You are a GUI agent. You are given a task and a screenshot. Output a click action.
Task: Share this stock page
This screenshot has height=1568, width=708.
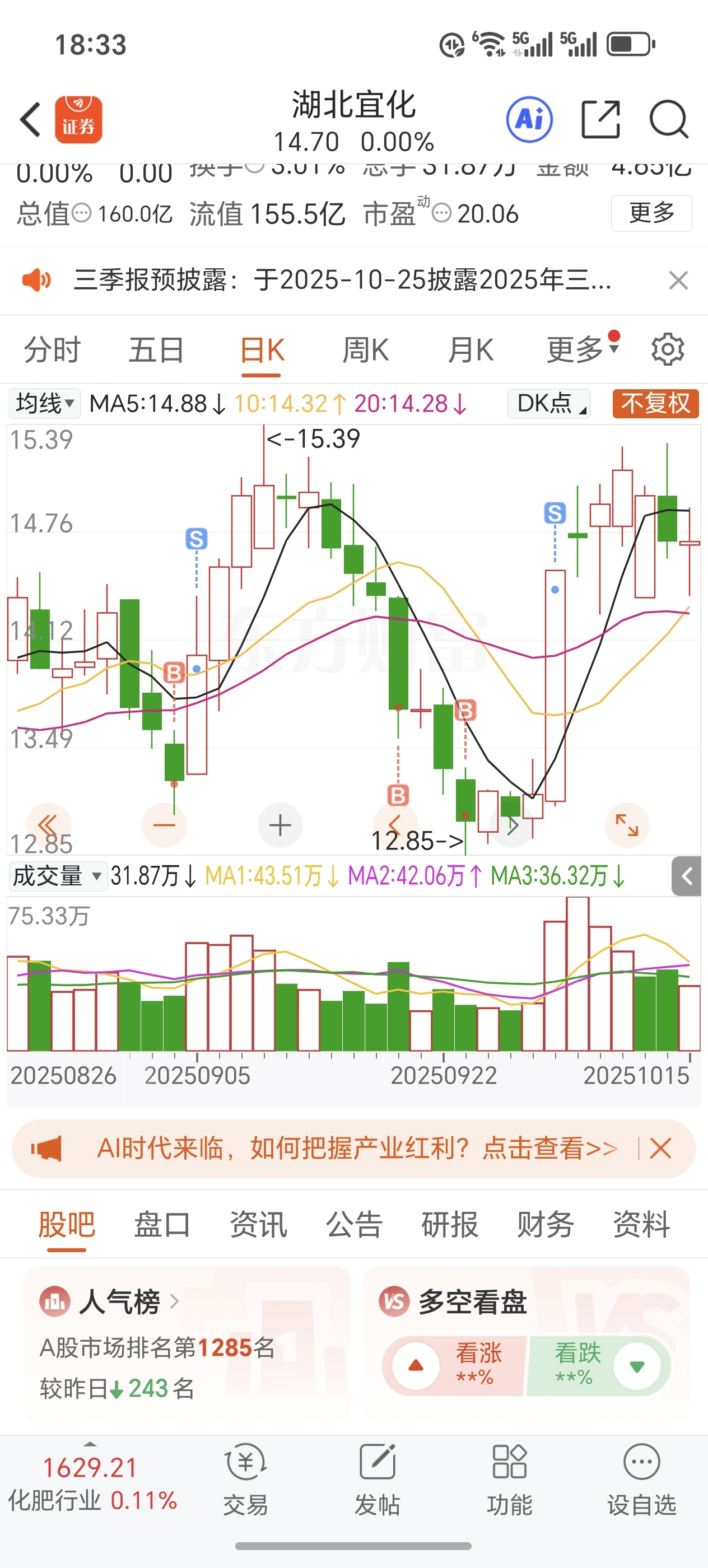coord(600,119)
